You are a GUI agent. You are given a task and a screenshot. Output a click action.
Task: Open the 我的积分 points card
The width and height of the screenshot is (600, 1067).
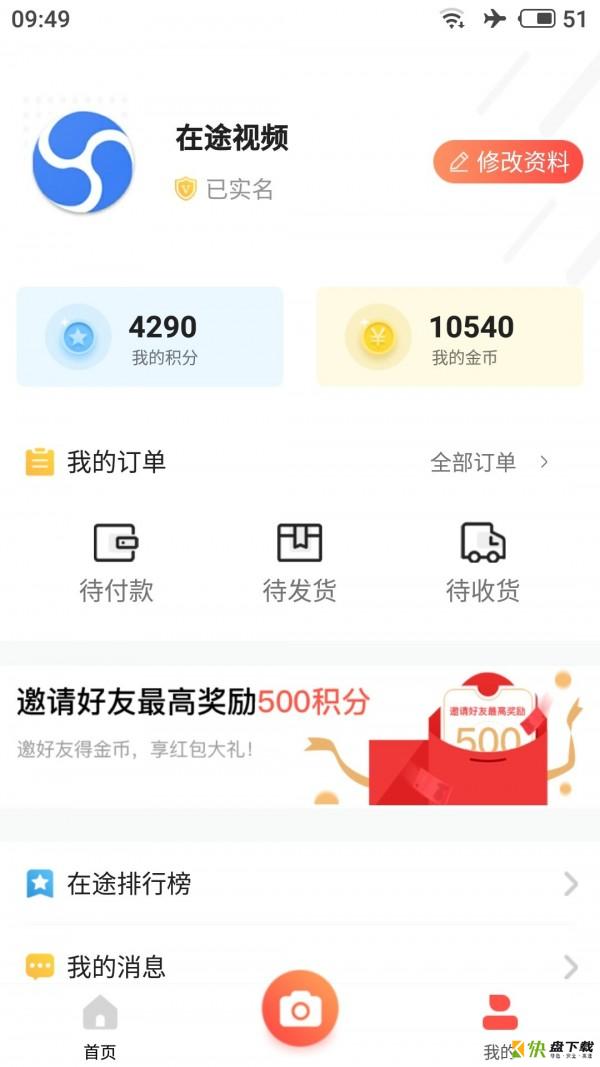[x=150, y=337]
